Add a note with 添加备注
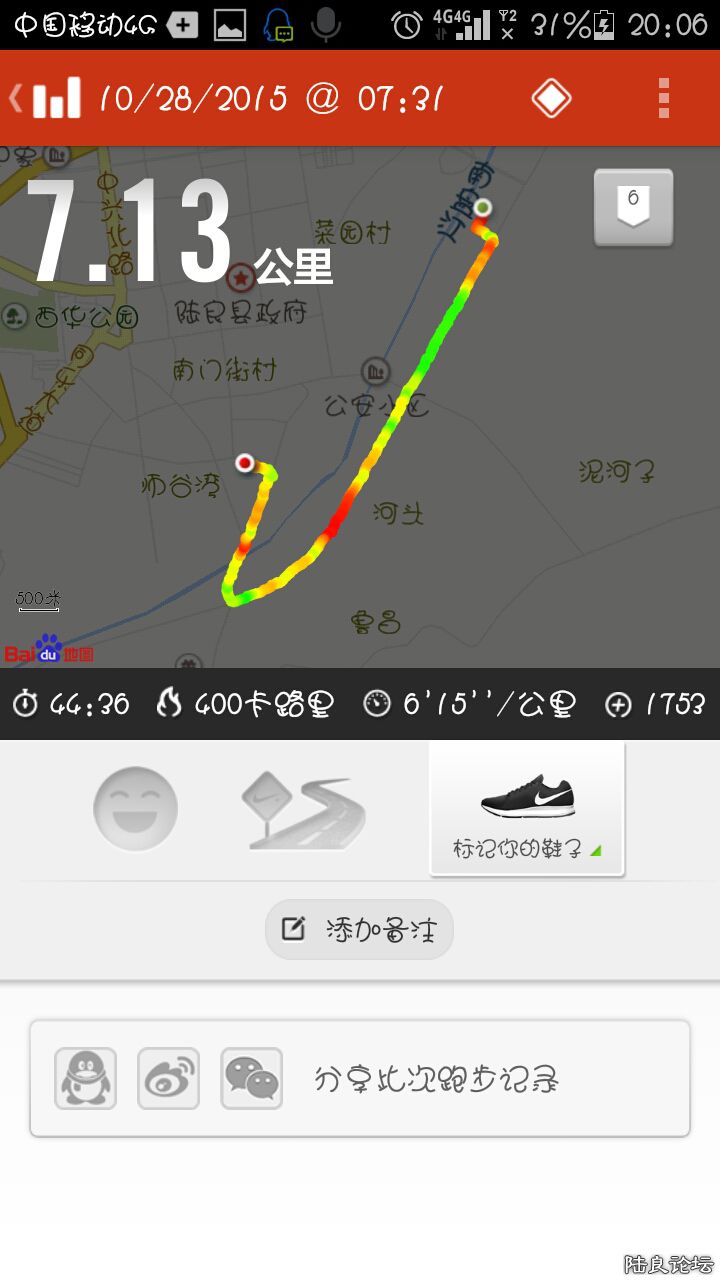 coord(359,929)
